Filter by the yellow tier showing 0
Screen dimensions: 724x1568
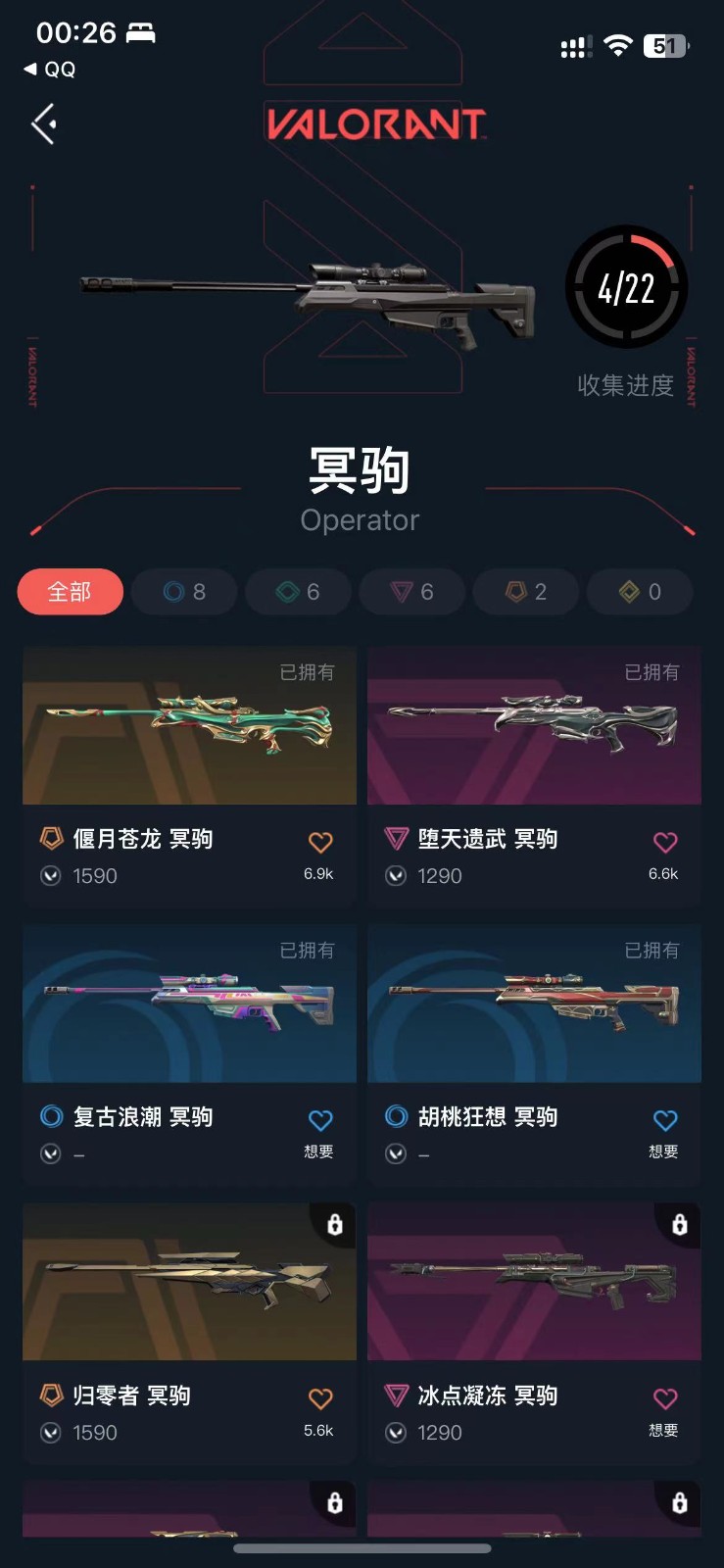(640, 592)
